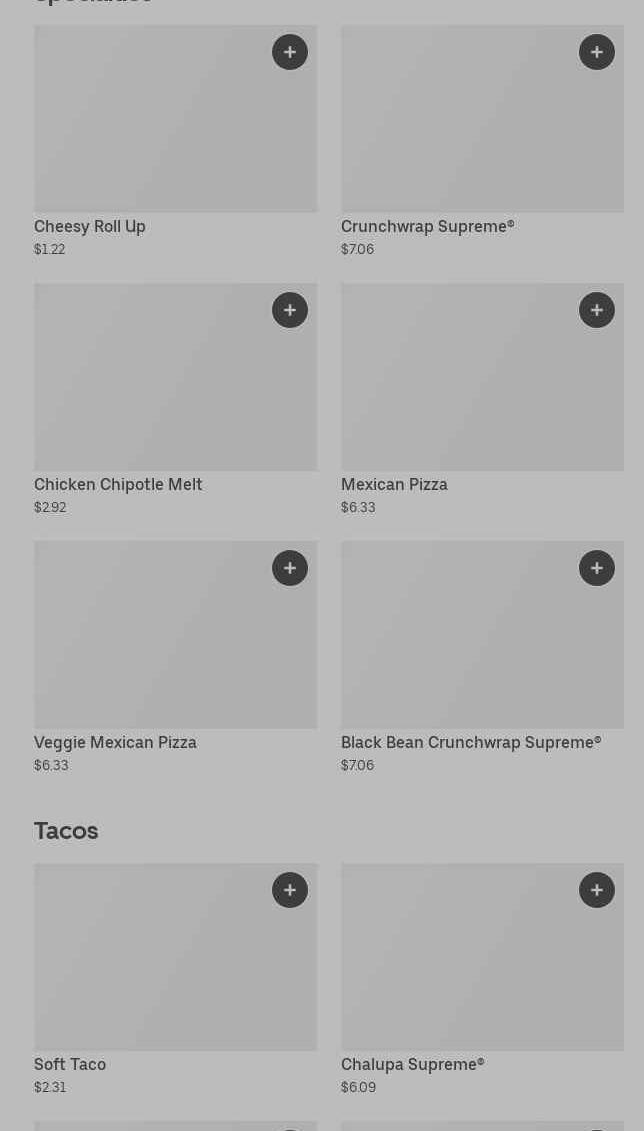Add Mexican Pizza to the order
The width and height of the screenshot is (644, 1131).
[597, 310]
